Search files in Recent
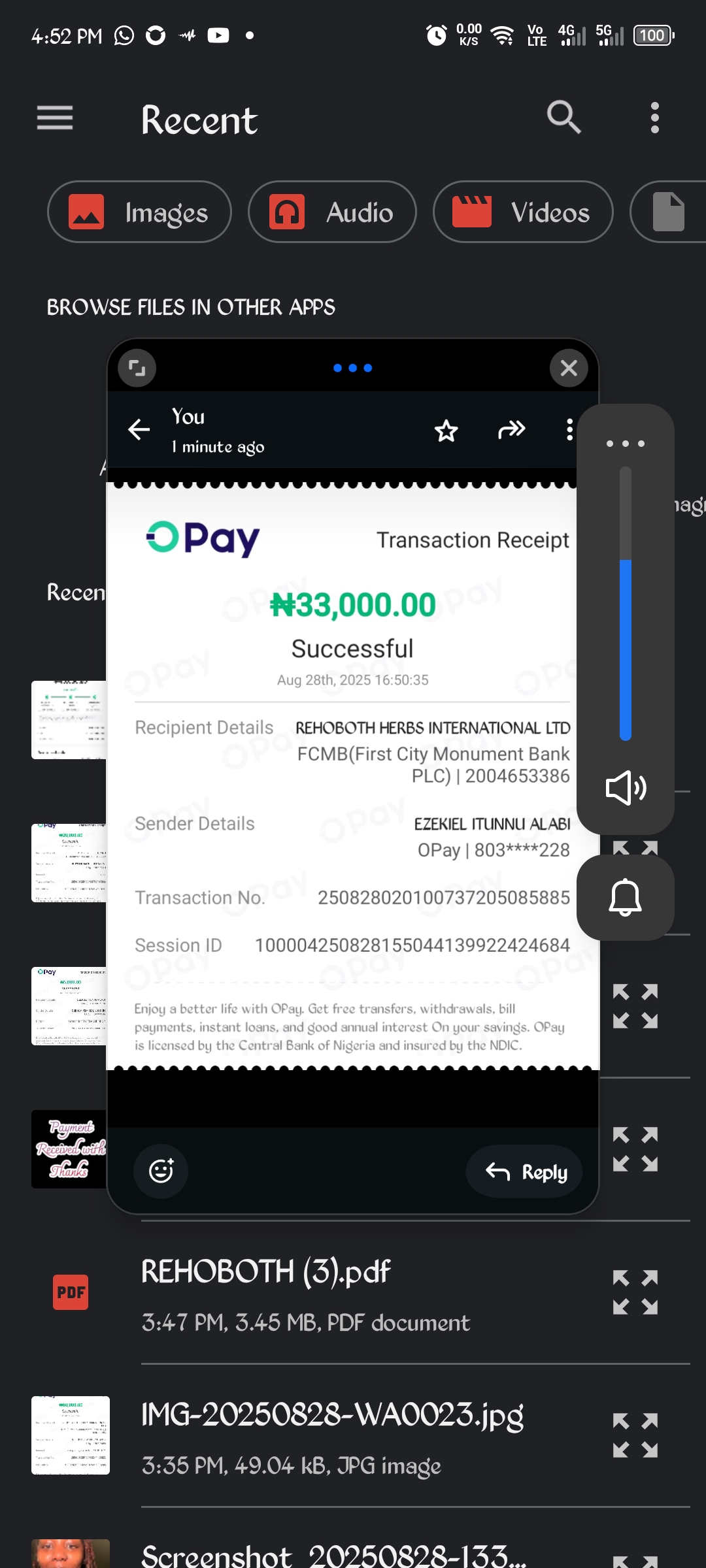706x1568 pixels. click(x=563, y=118)
